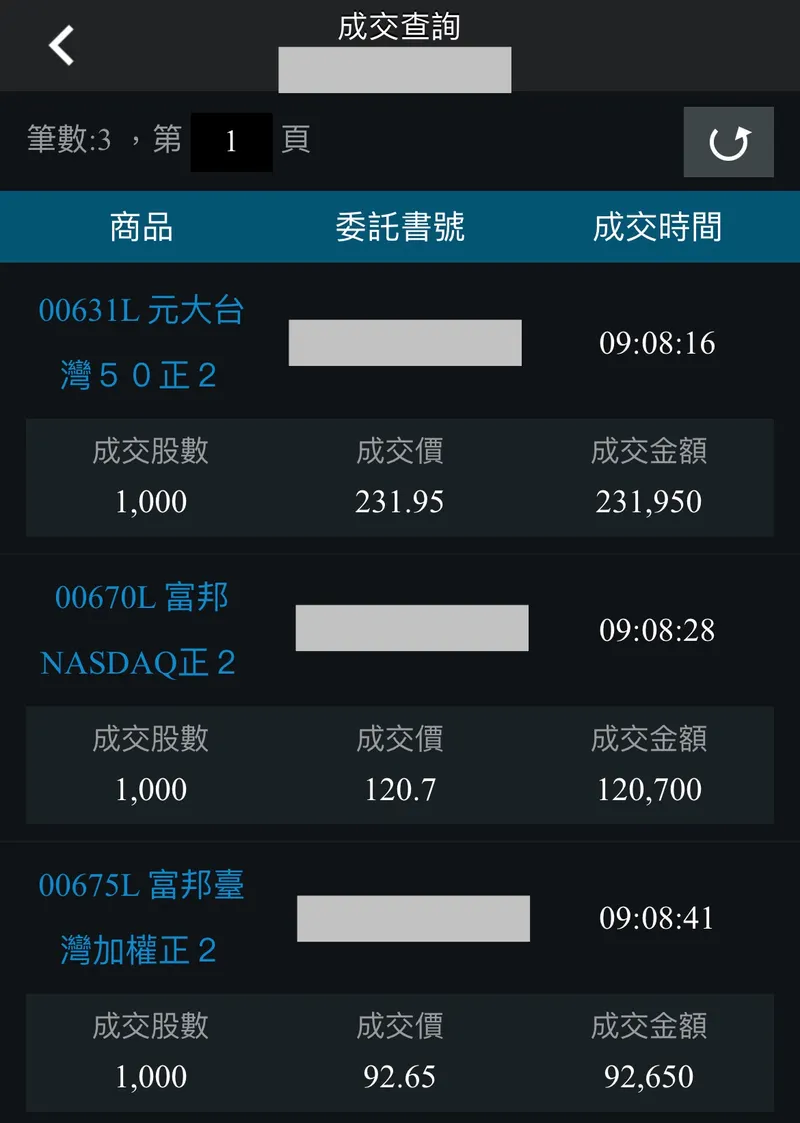Go back from 成交查詢 screen

[x=62, y=45]
